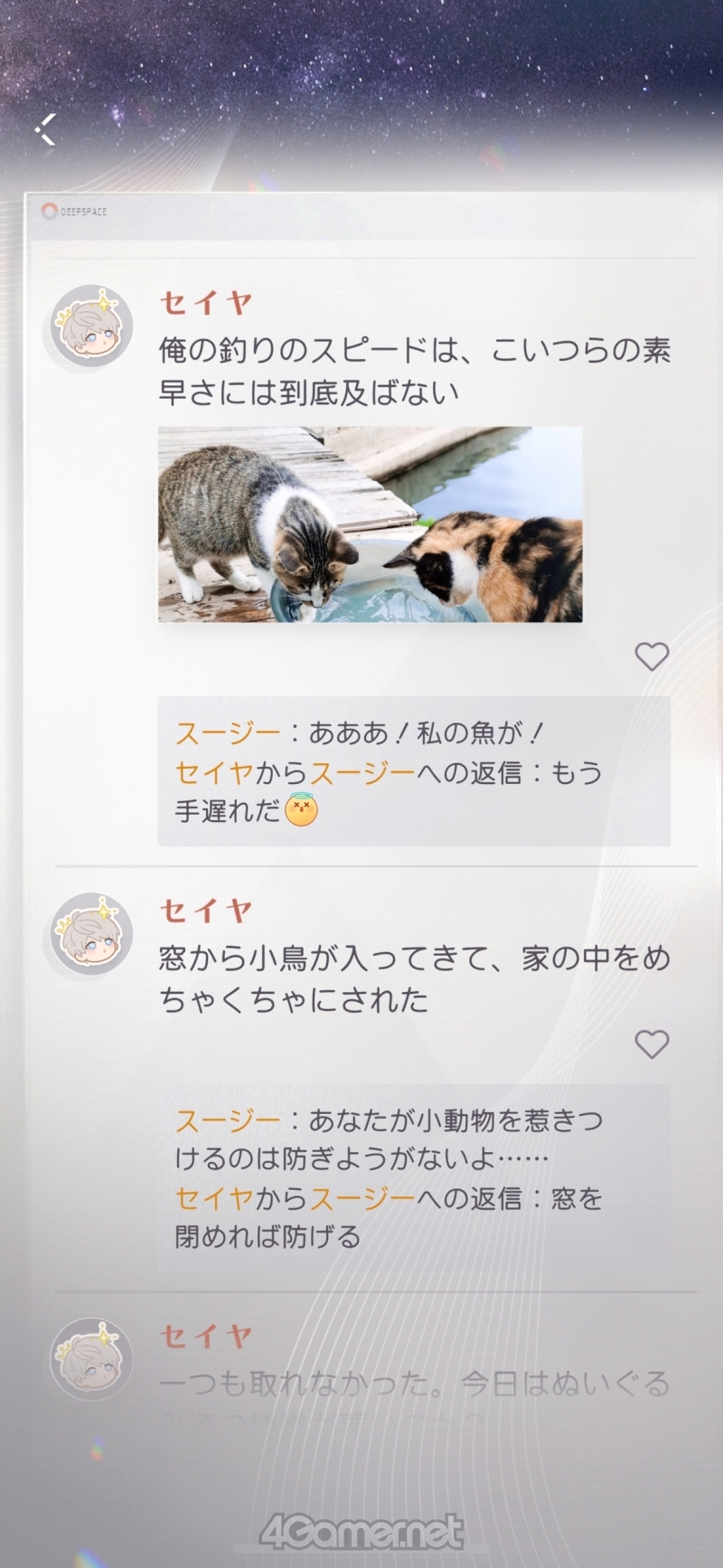This screenshot has height=1568, width=723.
Task: Open the cats photo in Seiya's post
Action: 370,524
